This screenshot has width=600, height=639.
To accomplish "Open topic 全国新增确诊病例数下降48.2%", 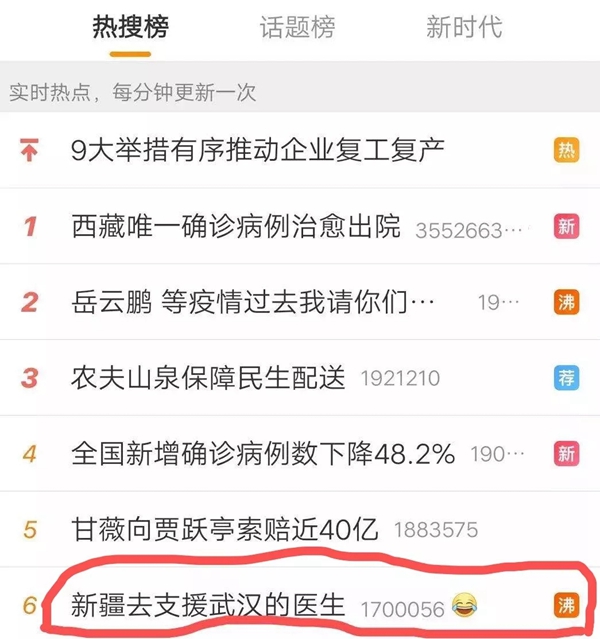I will (263, 453).
